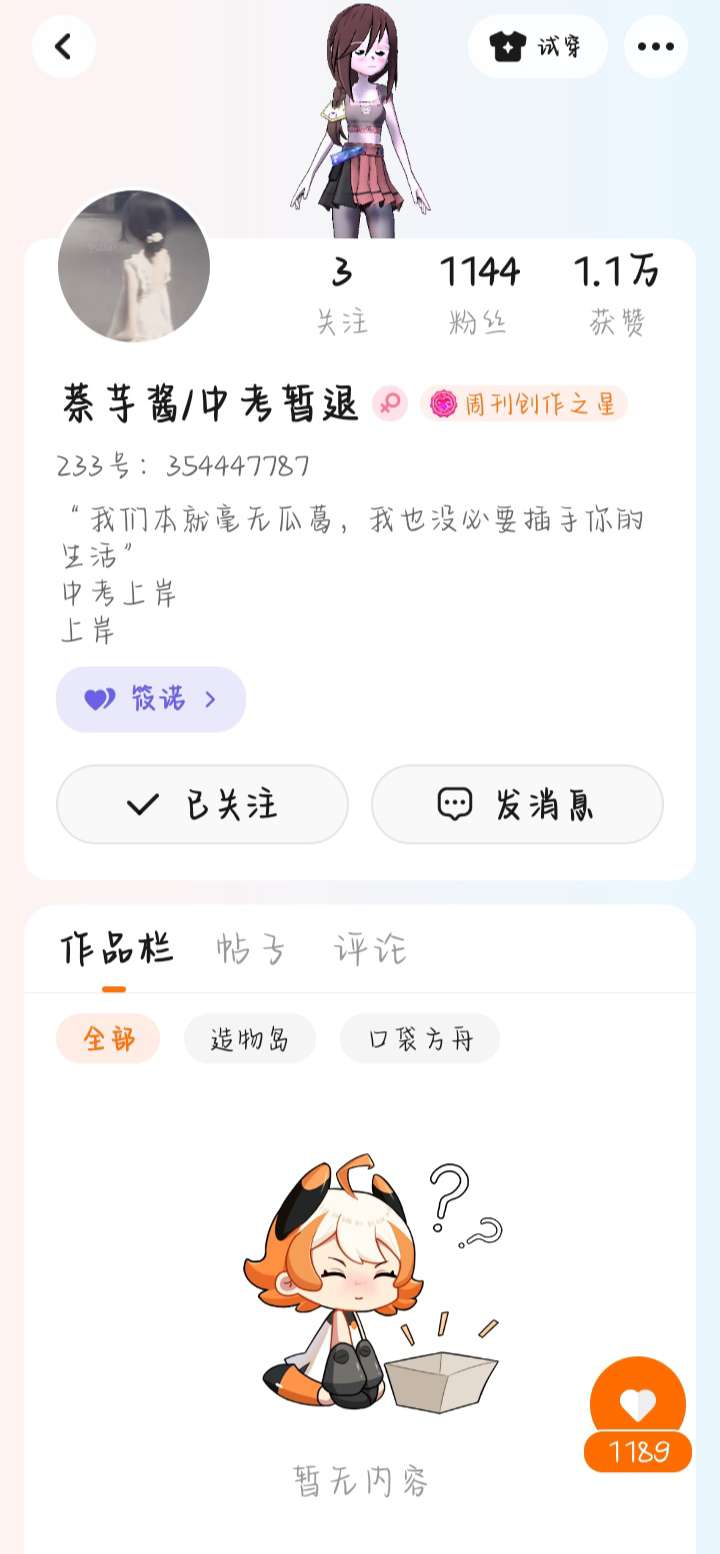720x1554 pixels.
Task: Send a message via 发消息
Action: [517, 804]
